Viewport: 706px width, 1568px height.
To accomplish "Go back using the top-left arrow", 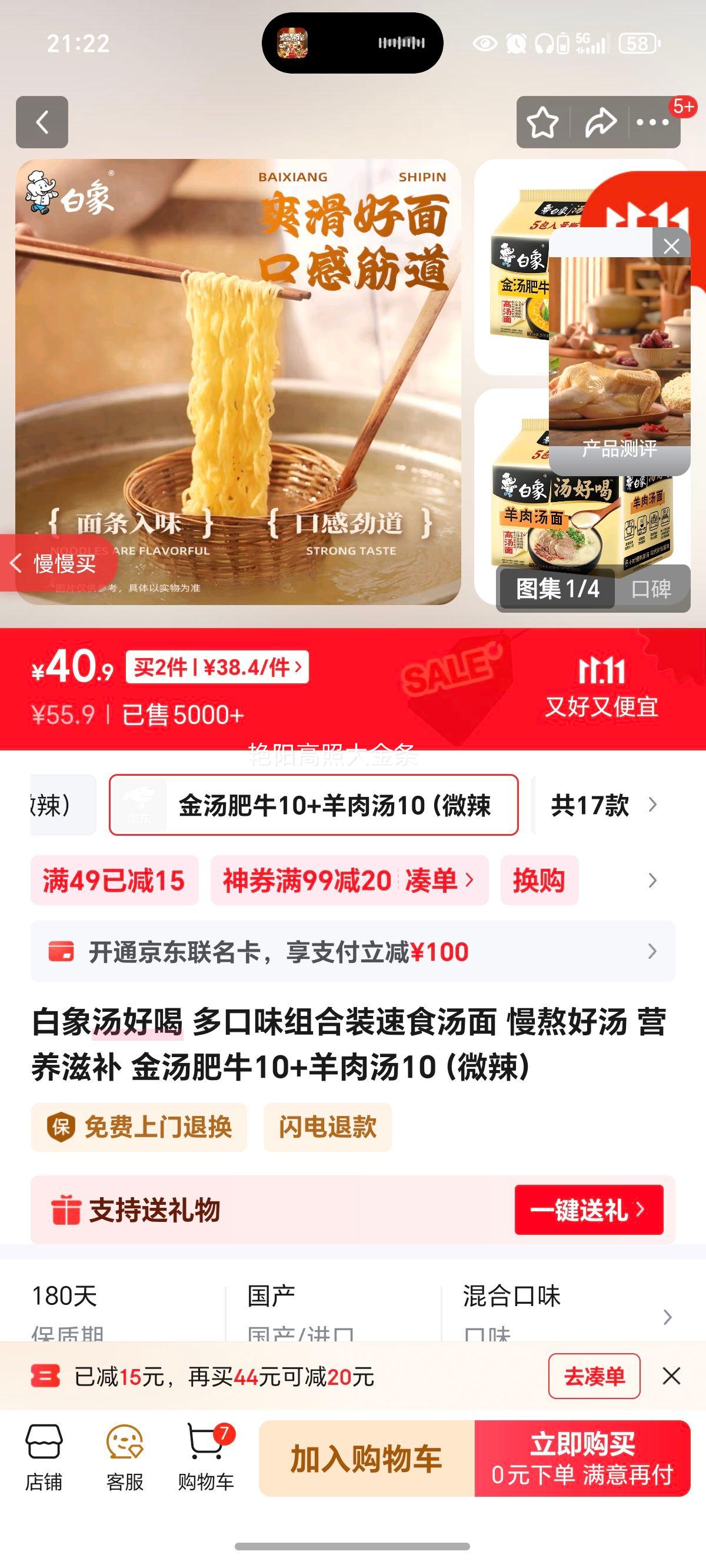I will (x=42, y=122).
